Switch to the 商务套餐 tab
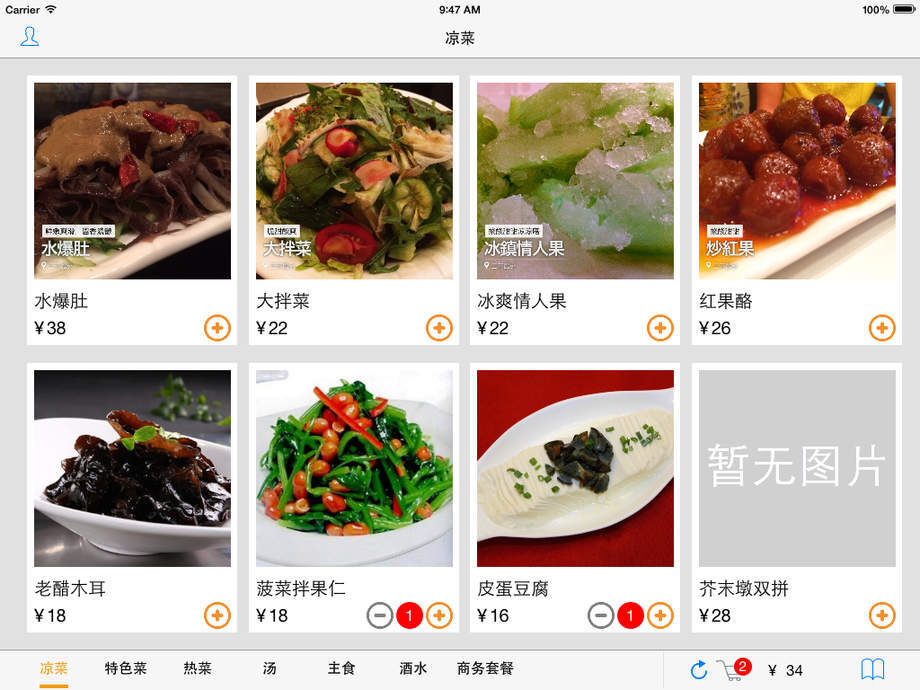Screen dimensions: 920x690 (x=485, y=669)
